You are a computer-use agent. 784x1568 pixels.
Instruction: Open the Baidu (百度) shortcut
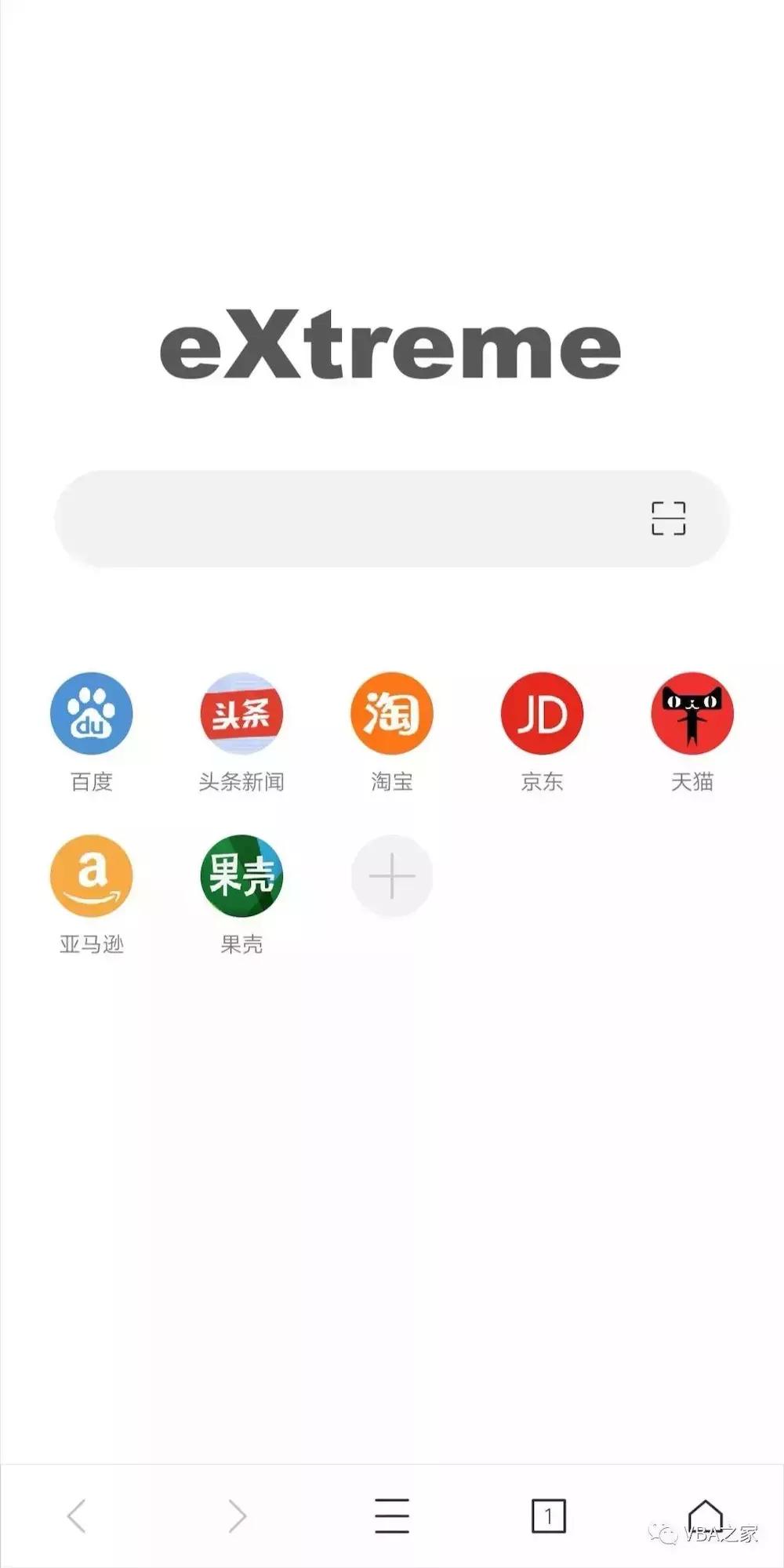pos(91,714)
